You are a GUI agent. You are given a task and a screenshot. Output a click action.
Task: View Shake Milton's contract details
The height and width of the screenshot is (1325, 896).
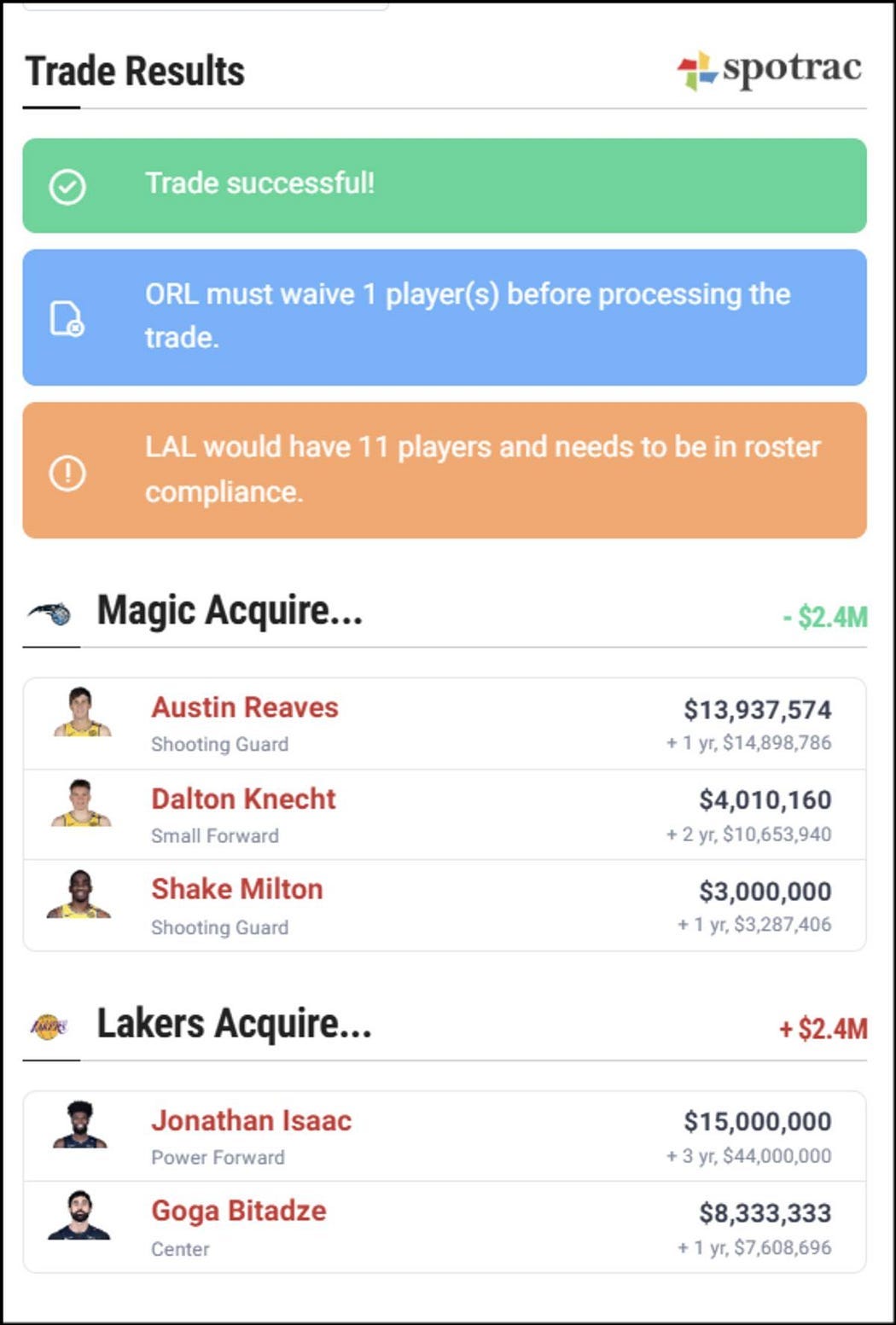(764, 892)
